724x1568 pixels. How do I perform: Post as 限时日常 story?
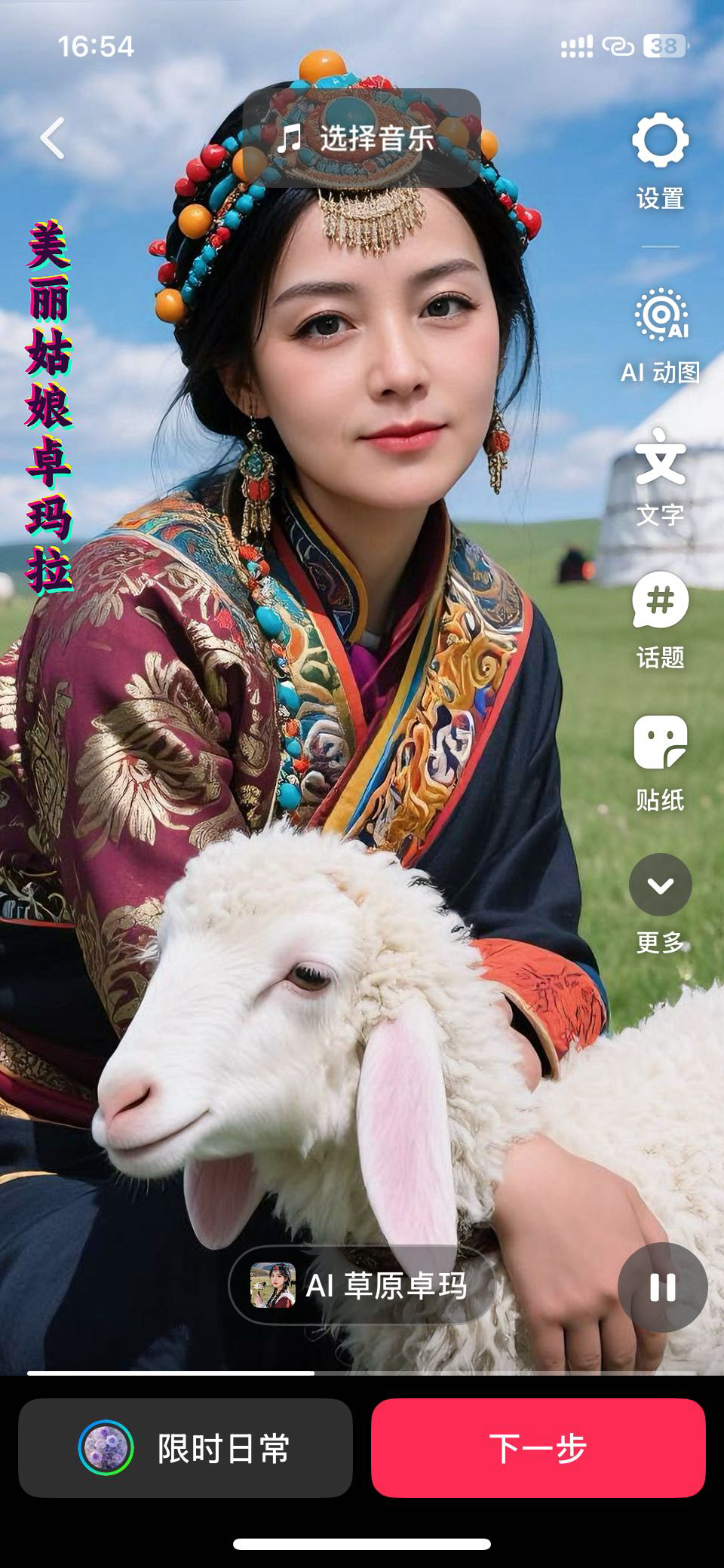pyautogui.click(x=186, y=1447)
